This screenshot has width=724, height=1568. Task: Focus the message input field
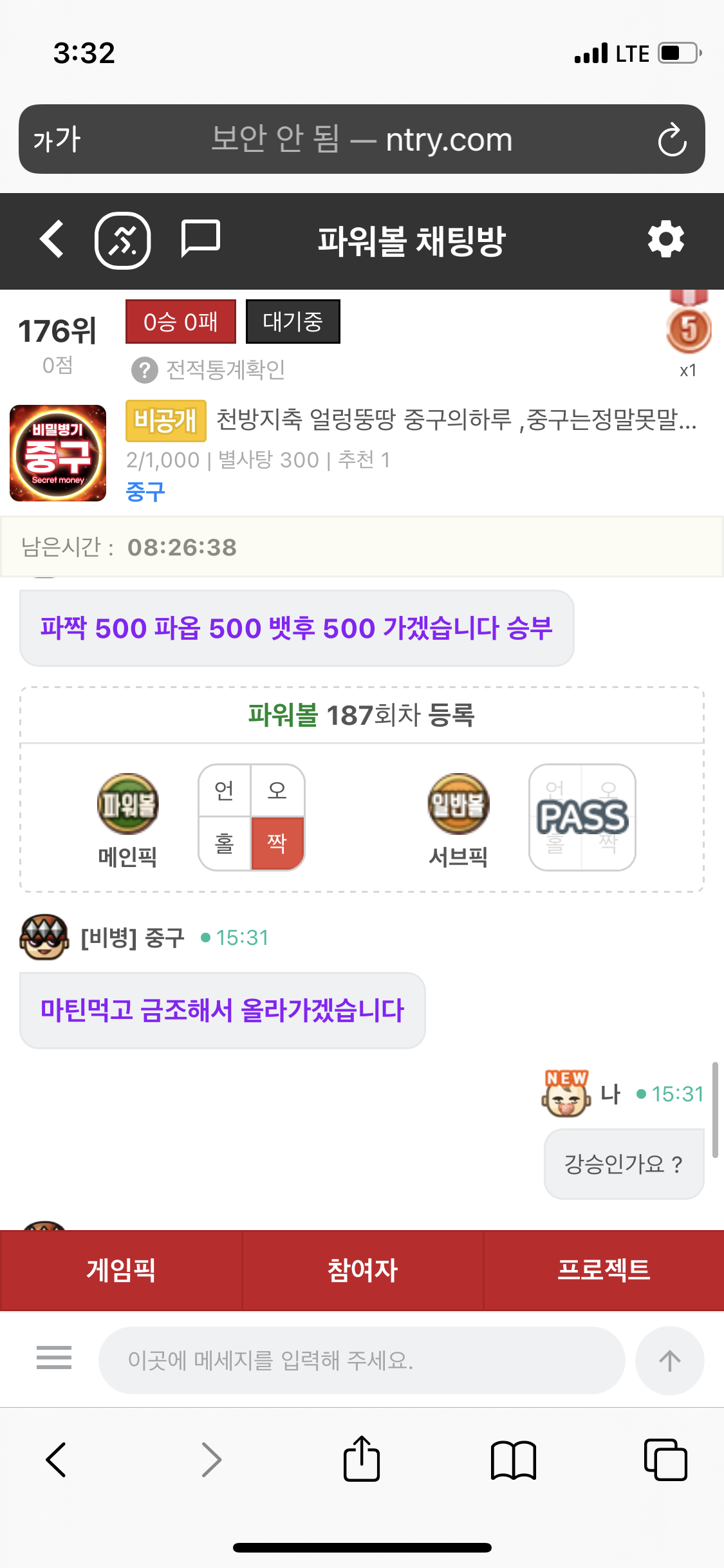[360, 1360]
